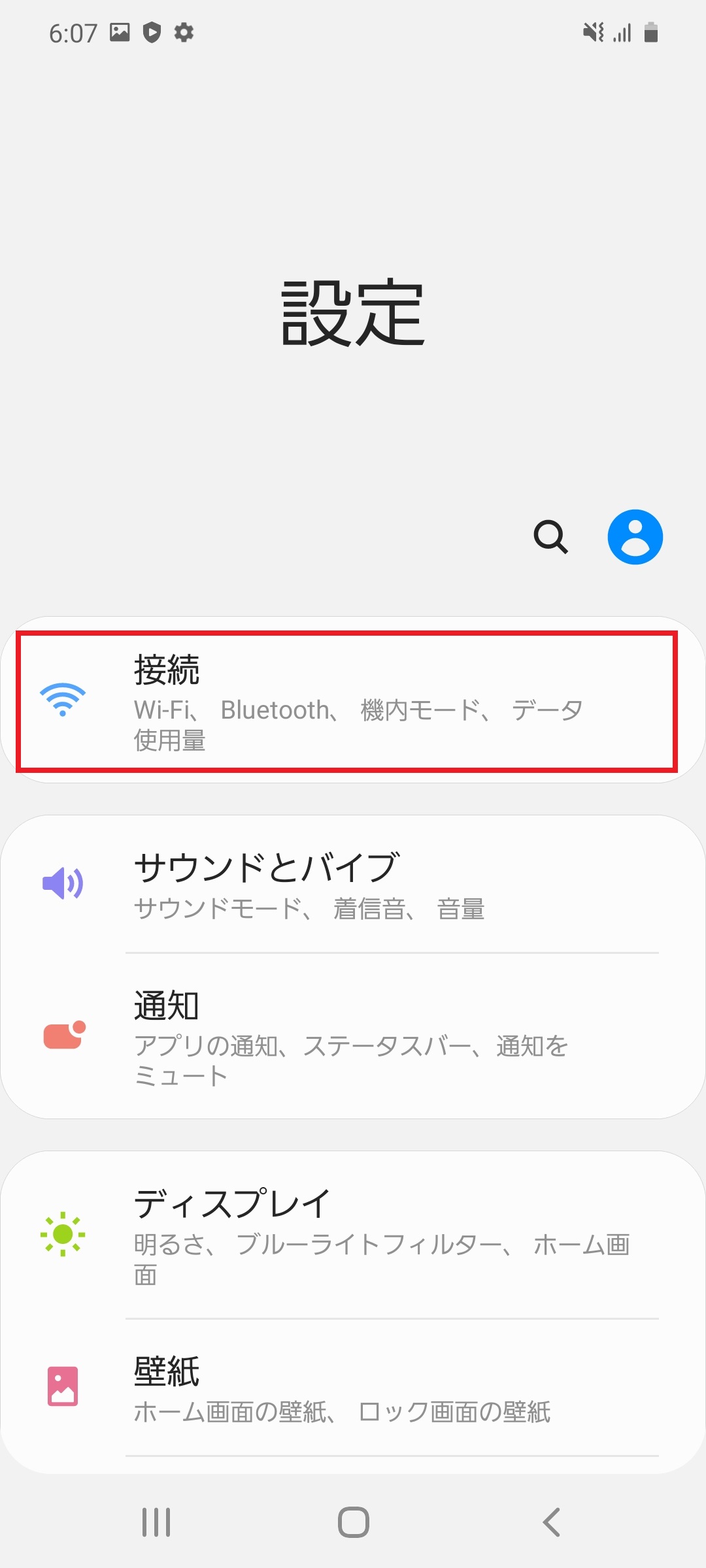Check the battery indicator icon
The image size is (706, 1568).
coord(651,31)
